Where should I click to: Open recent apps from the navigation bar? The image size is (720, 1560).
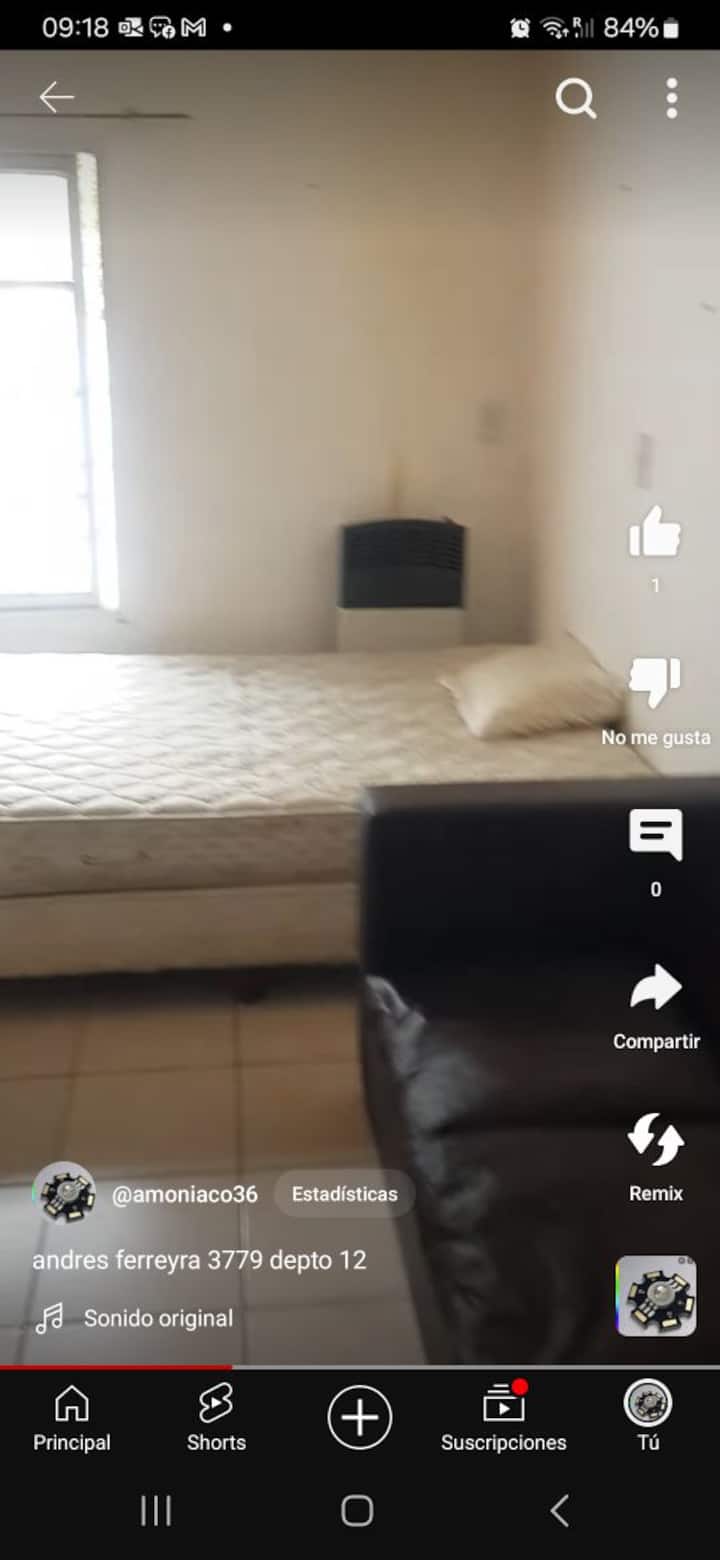(156, 1512)
